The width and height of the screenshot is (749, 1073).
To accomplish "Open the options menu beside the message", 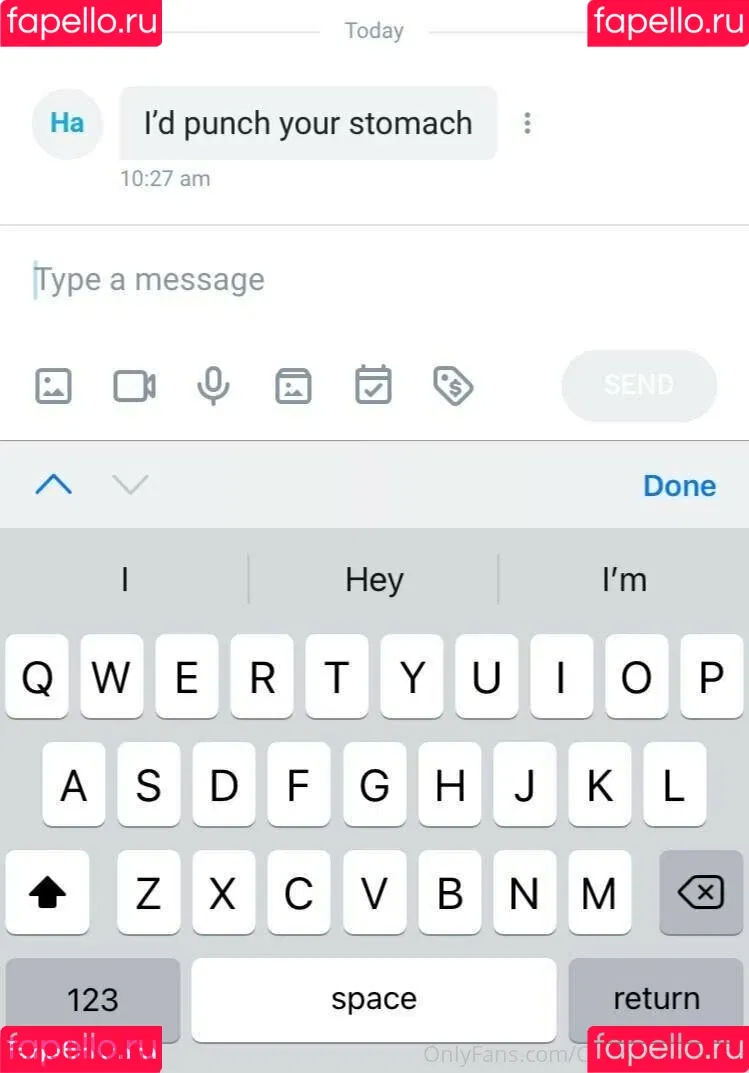I will coord(527,123).
